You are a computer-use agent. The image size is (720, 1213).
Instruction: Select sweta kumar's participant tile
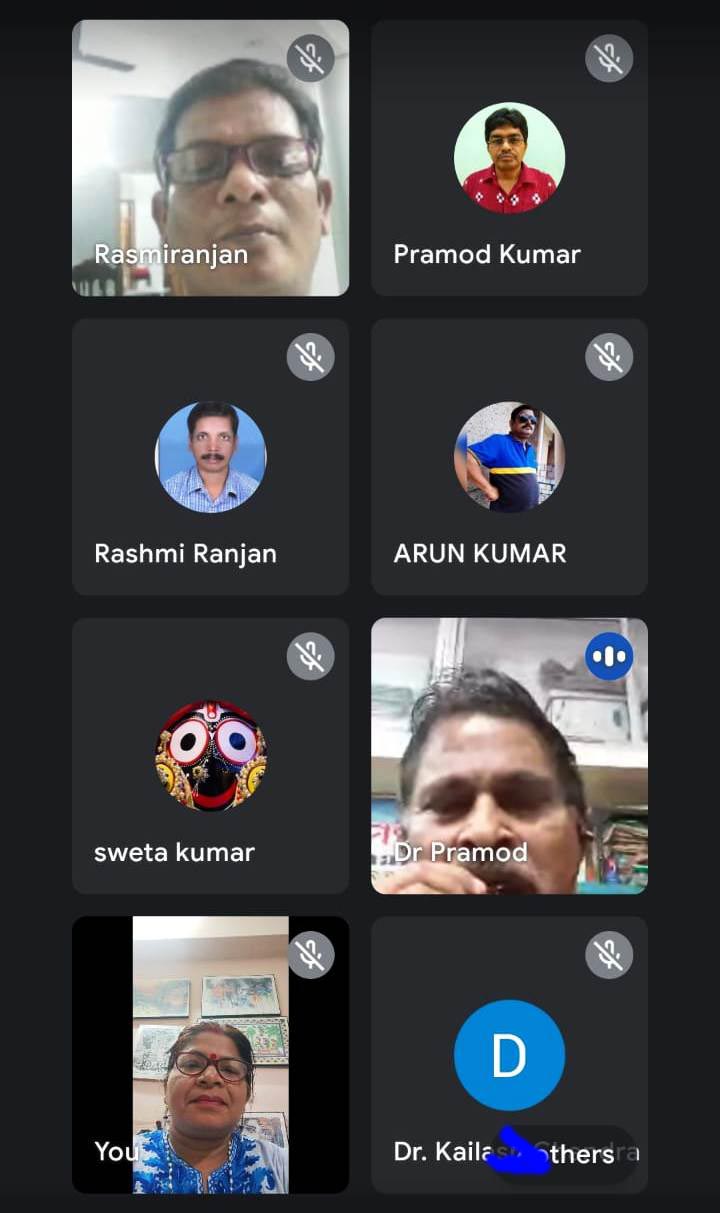point(210,755)
